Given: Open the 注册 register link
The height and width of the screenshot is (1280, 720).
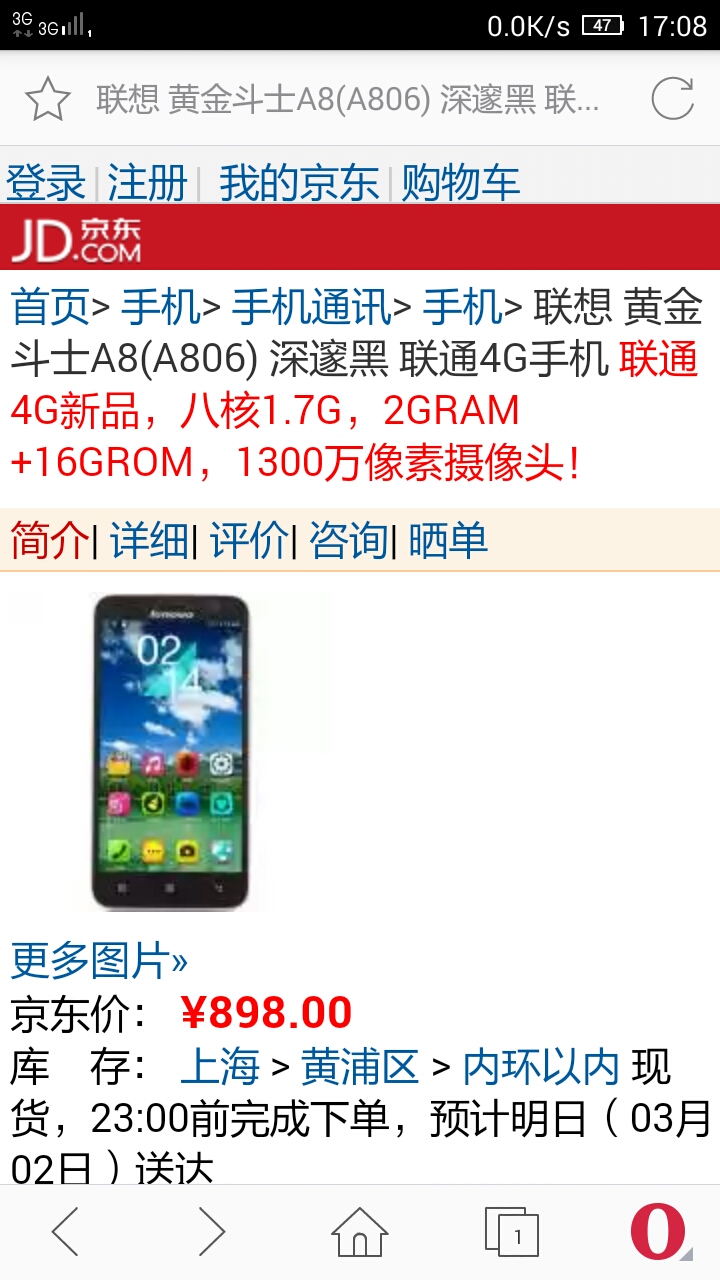Looking at the screenshot, I should pyautogui.click(x=148, y=184).
